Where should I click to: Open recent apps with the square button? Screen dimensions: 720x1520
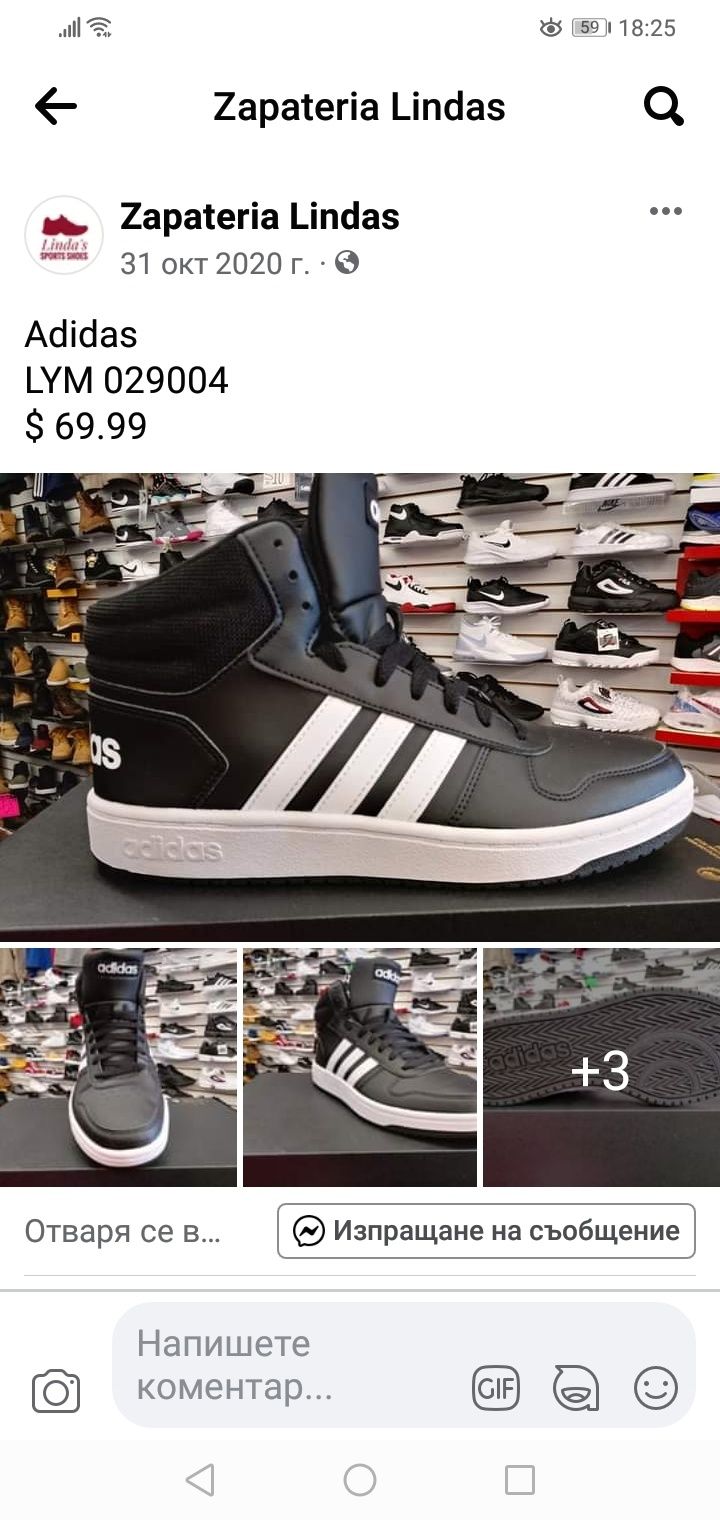click(x=520, y=1480)
